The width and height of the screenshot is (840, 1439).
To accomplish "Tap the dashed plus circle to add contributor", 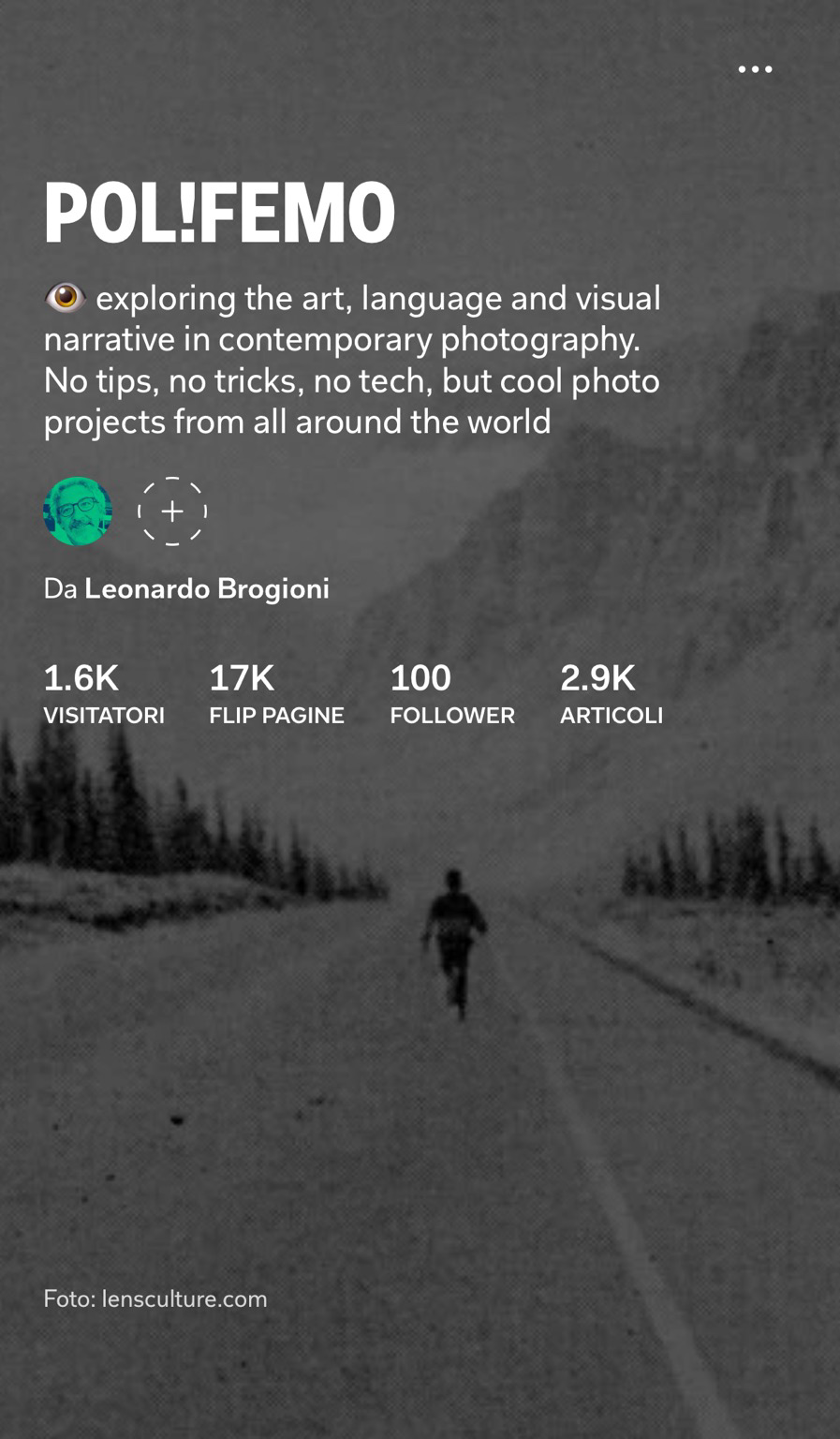I will point(172,512).
